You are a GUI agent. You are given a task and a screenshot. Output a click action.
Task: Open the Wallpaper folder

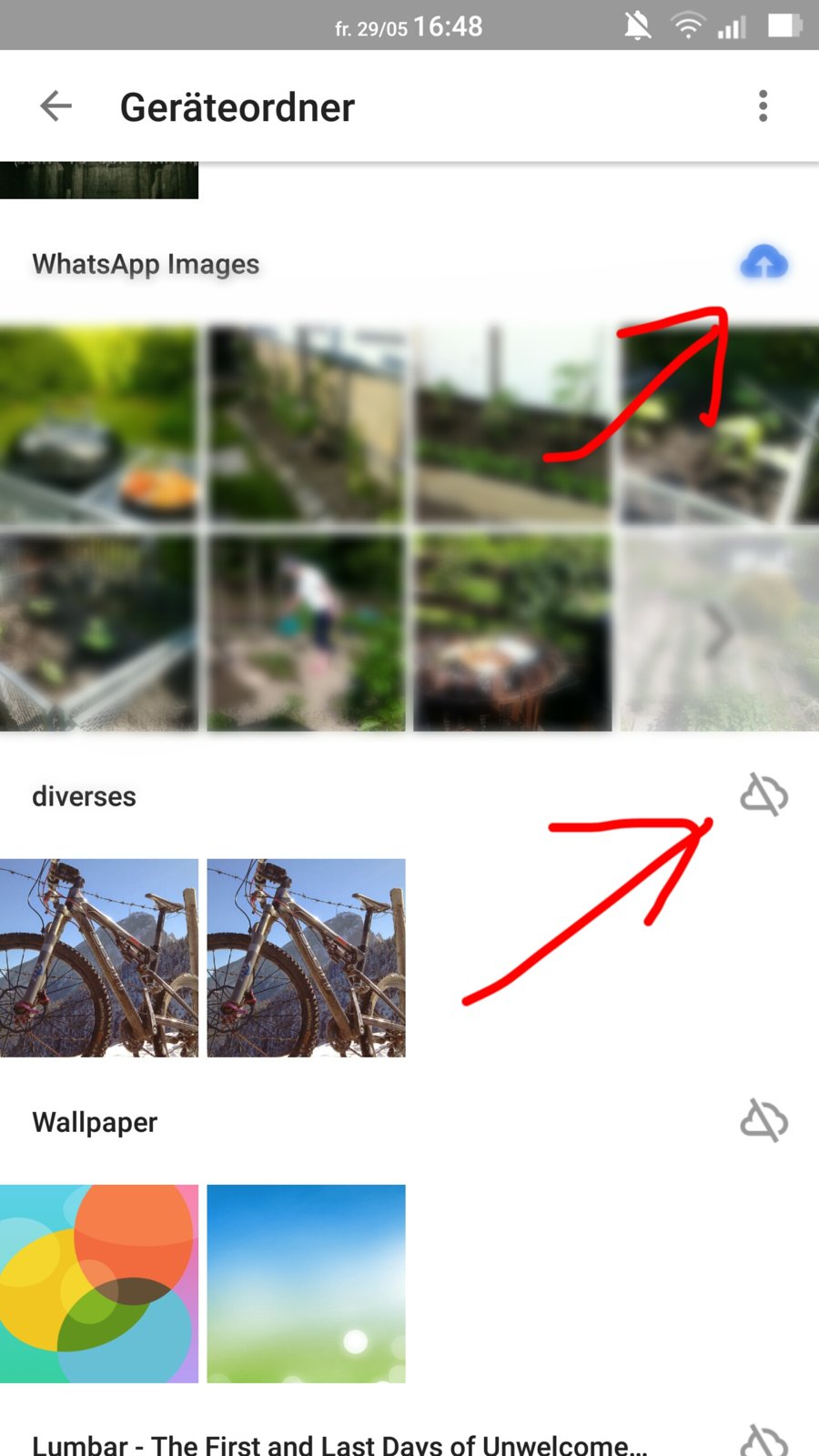tap(95, 1122)
